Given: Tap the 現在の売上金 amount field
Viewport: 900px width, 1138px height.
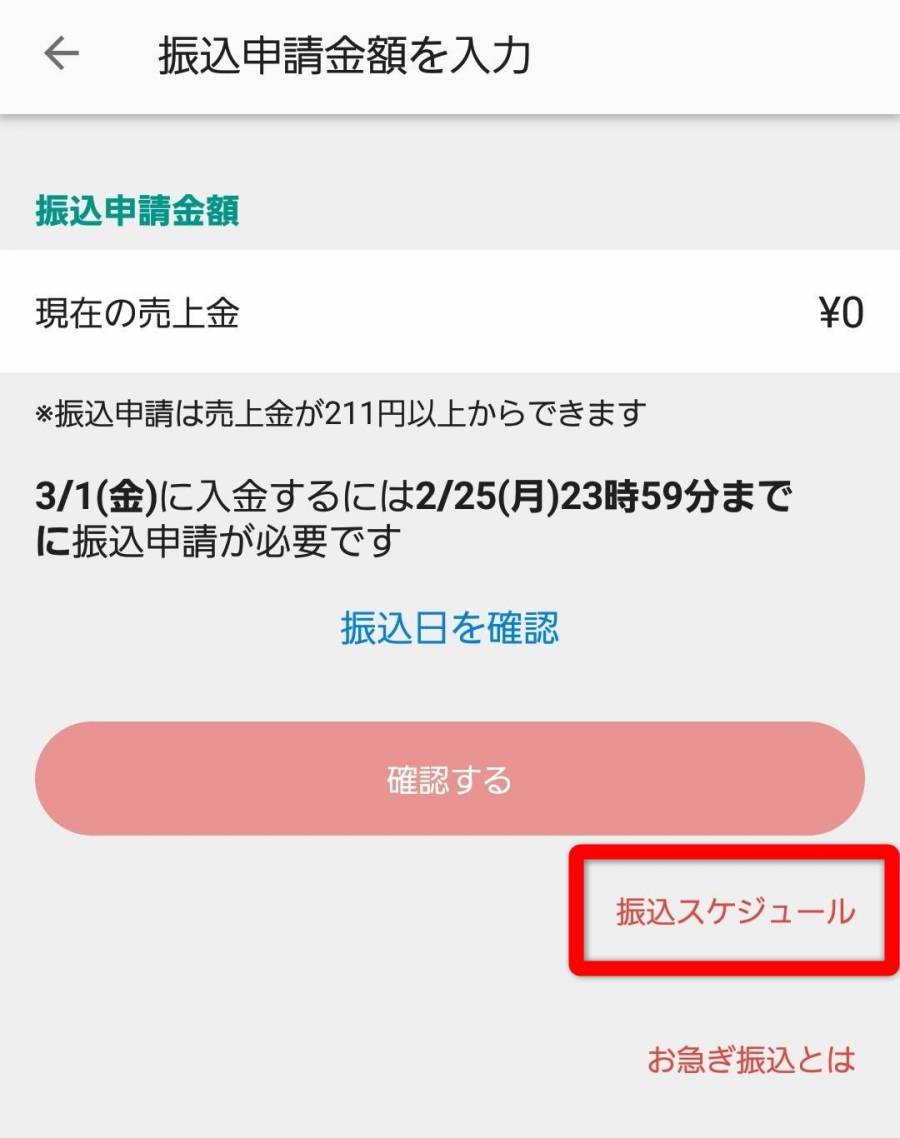Looking at the screenshot, I should coord(449,313).
